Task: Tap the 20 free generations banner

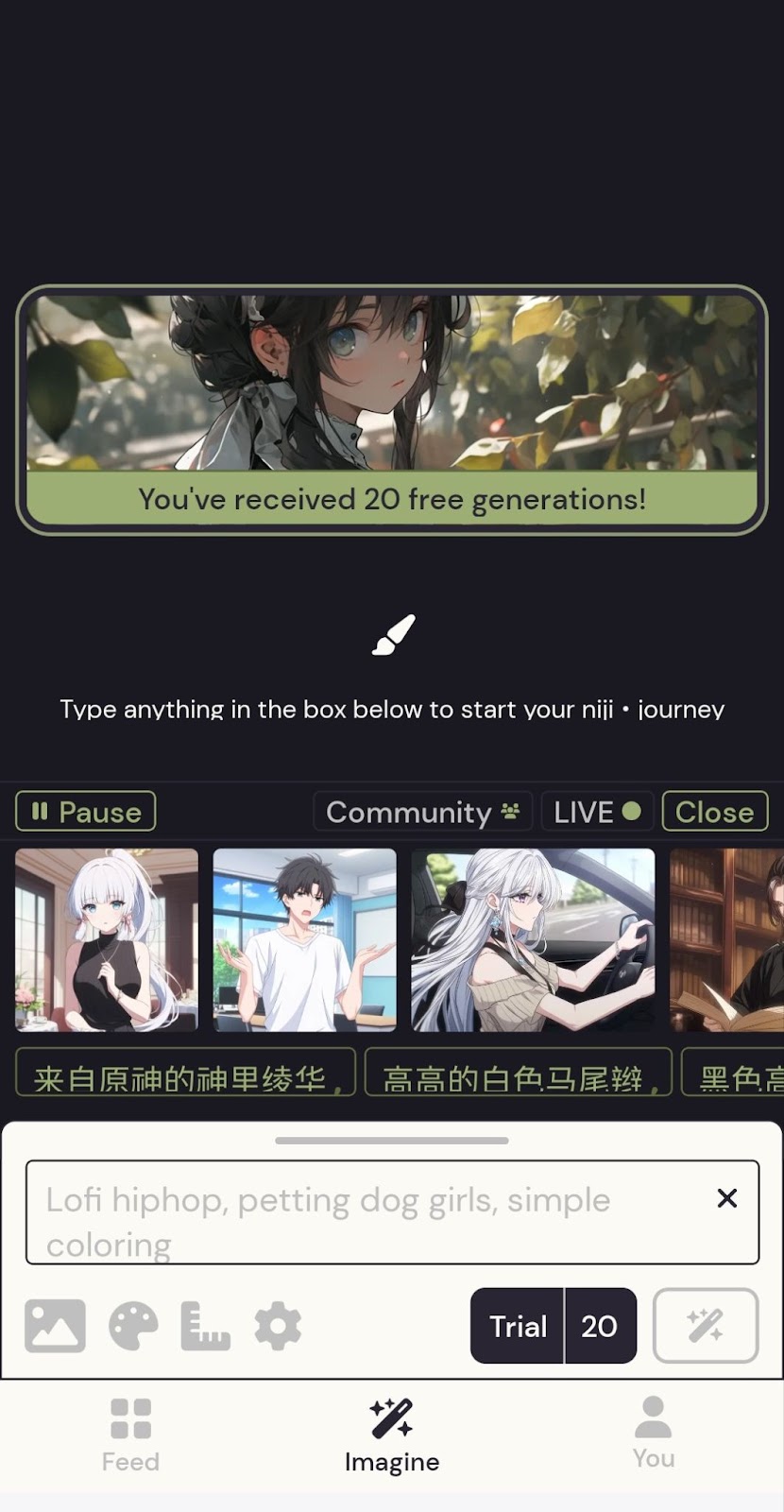Action: pyautogui.click(x=392, y=410)
